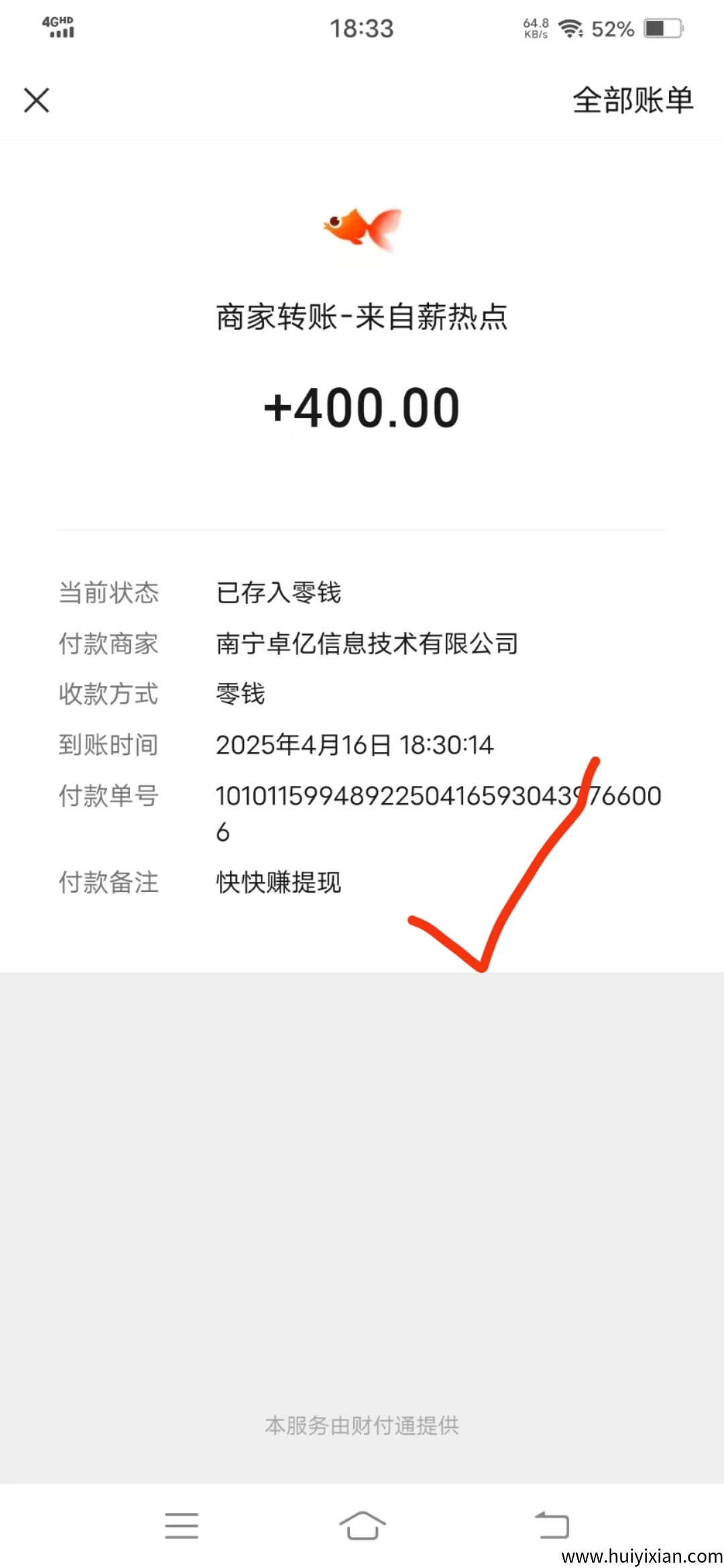
Task: Close the transfer detail page via X
Action: coord(37,101)
